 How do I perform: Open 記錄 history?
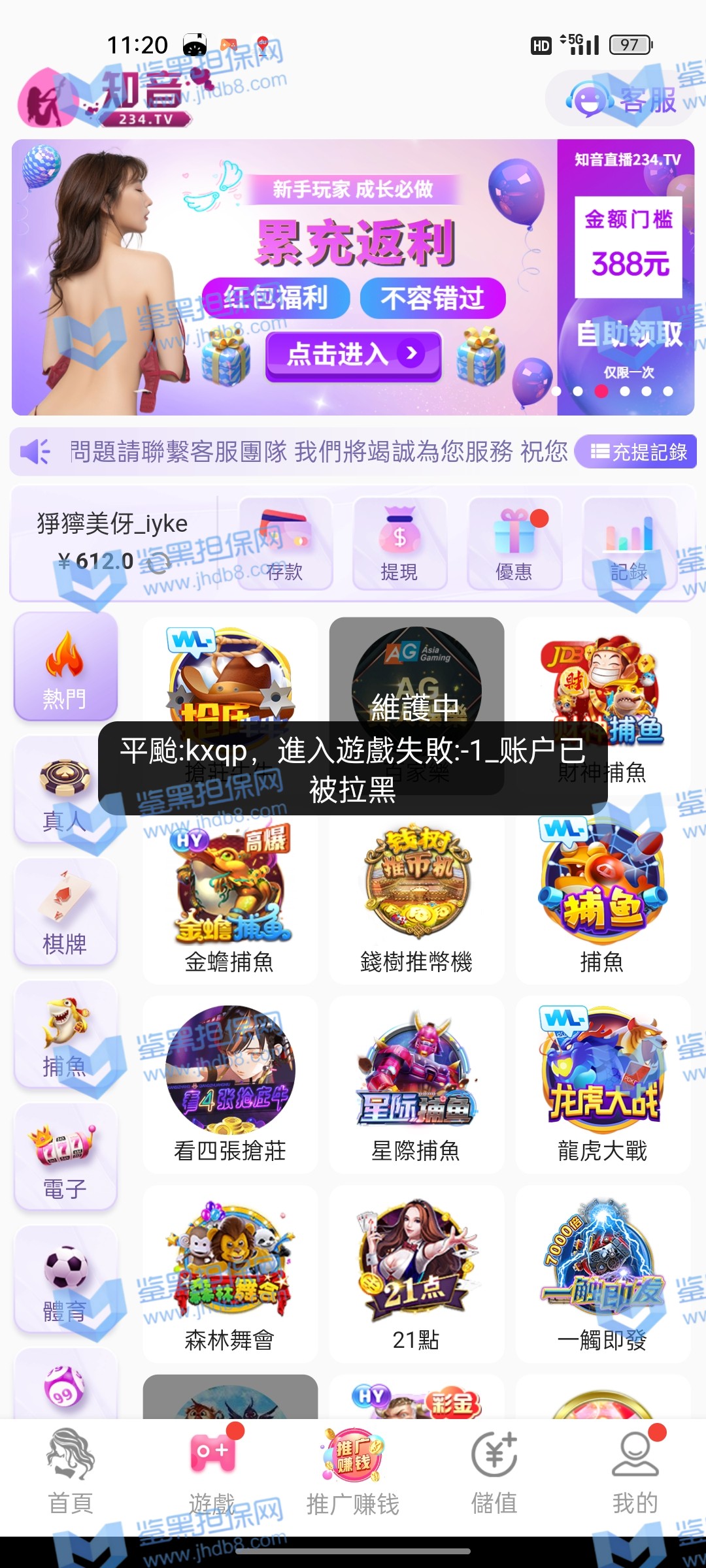point(629,544)
